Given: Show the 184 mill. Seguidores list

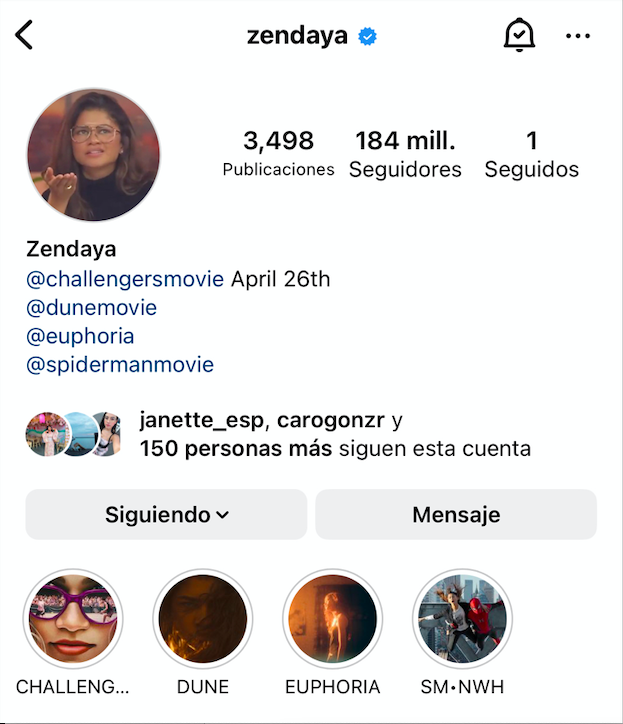Looking at the screenshot, I should [x=405, y=153].
